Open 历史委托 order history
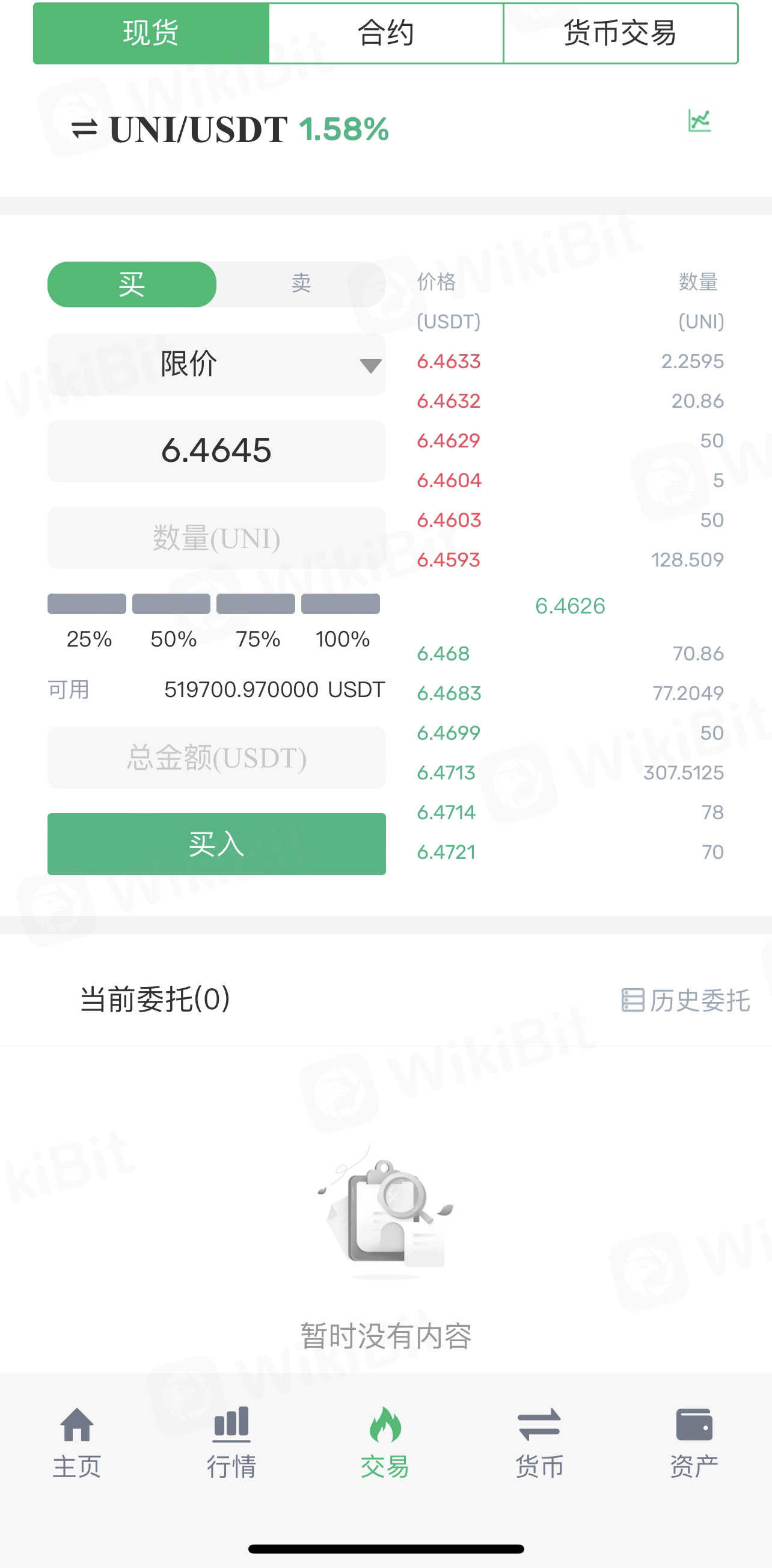Viewport: 772px width, 1568px height. pyautogui.click(x=685, y=1000)
